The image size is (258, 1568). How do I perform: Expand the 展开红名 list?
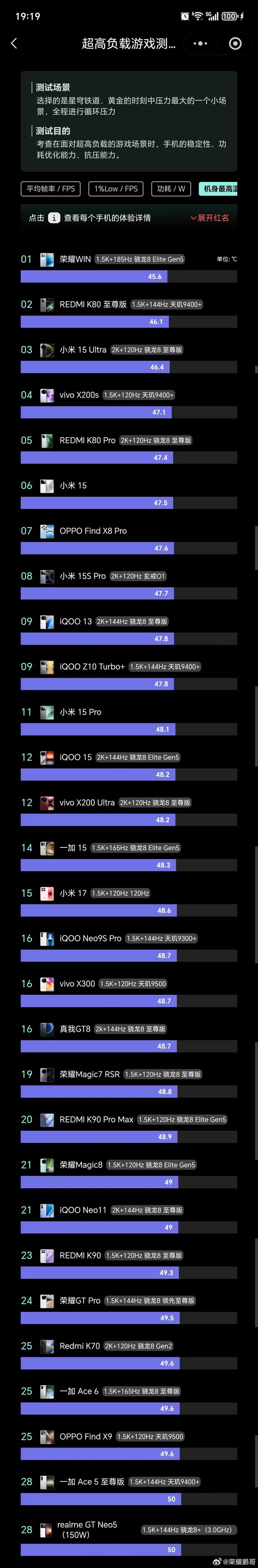[210, 218]
